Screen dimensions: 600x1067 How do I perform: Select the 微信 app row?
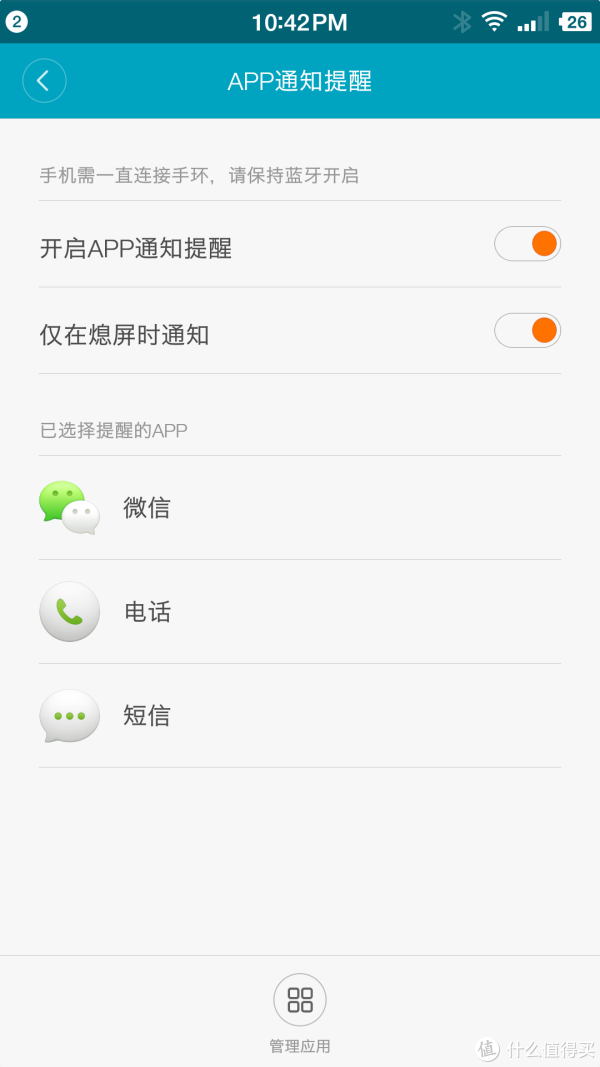pos(300,508)
